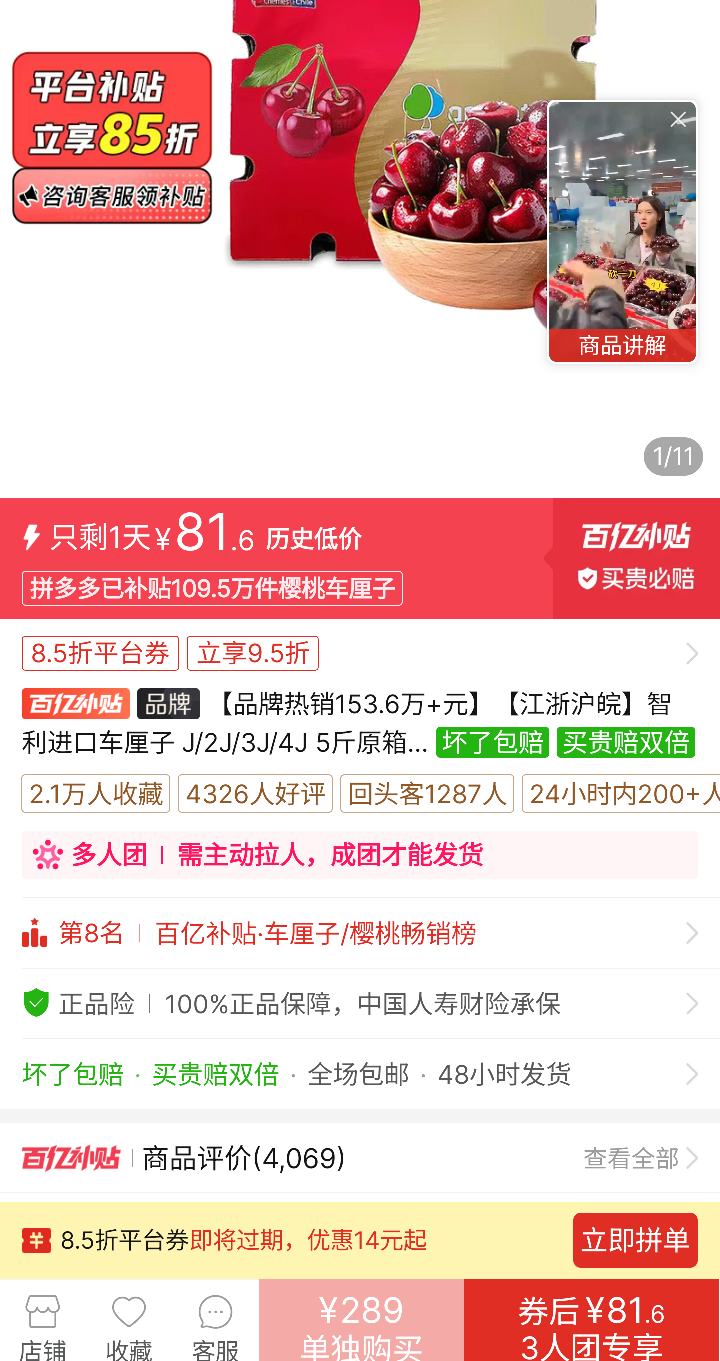Expand the 正品险 guarantee row chevron
Image resolution: width=720 pixels, height=1361 pixels.
click(691, 1004)
